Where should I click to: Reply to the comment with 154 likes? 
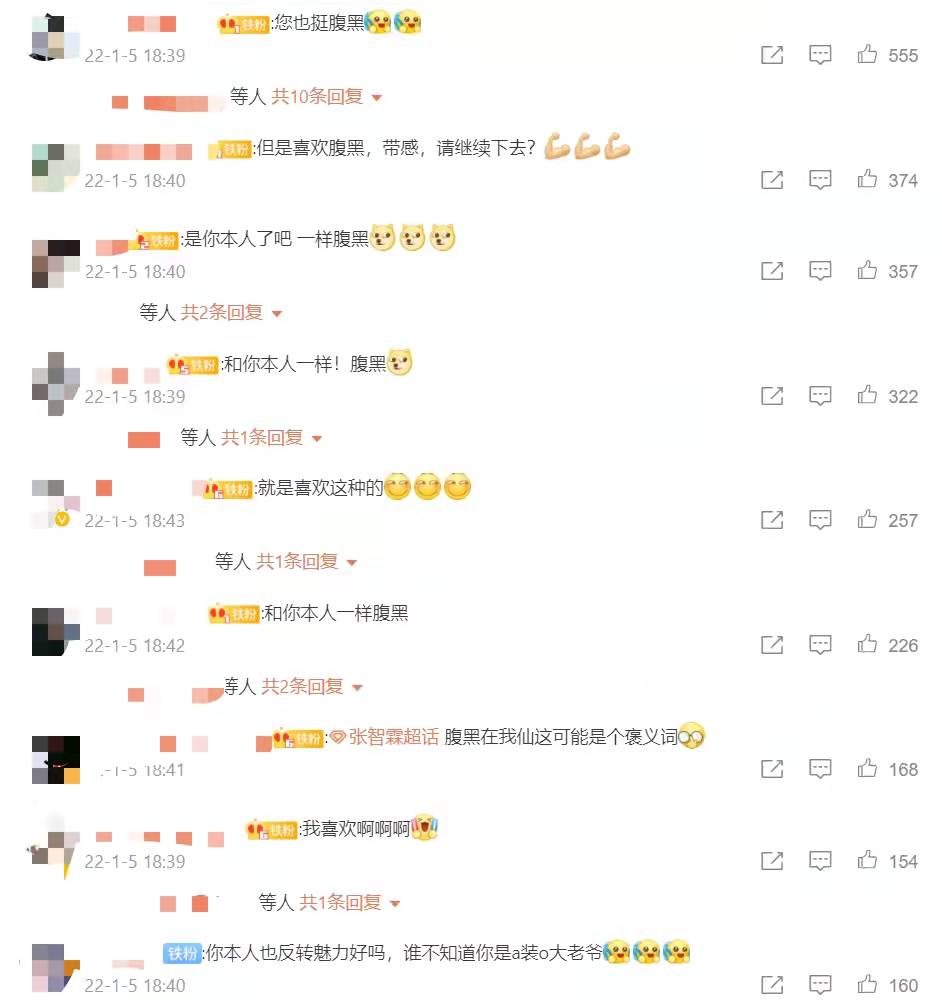coord(820,861)
